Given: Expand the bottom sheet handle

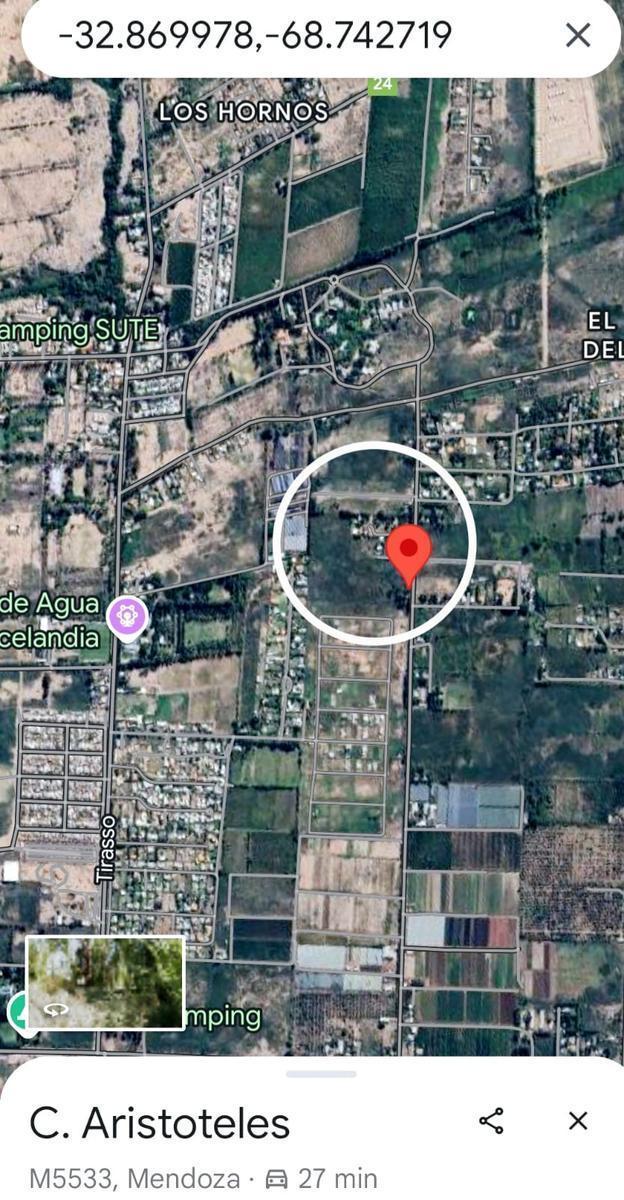Looking at the screenshot, I should pos(321,1074).
